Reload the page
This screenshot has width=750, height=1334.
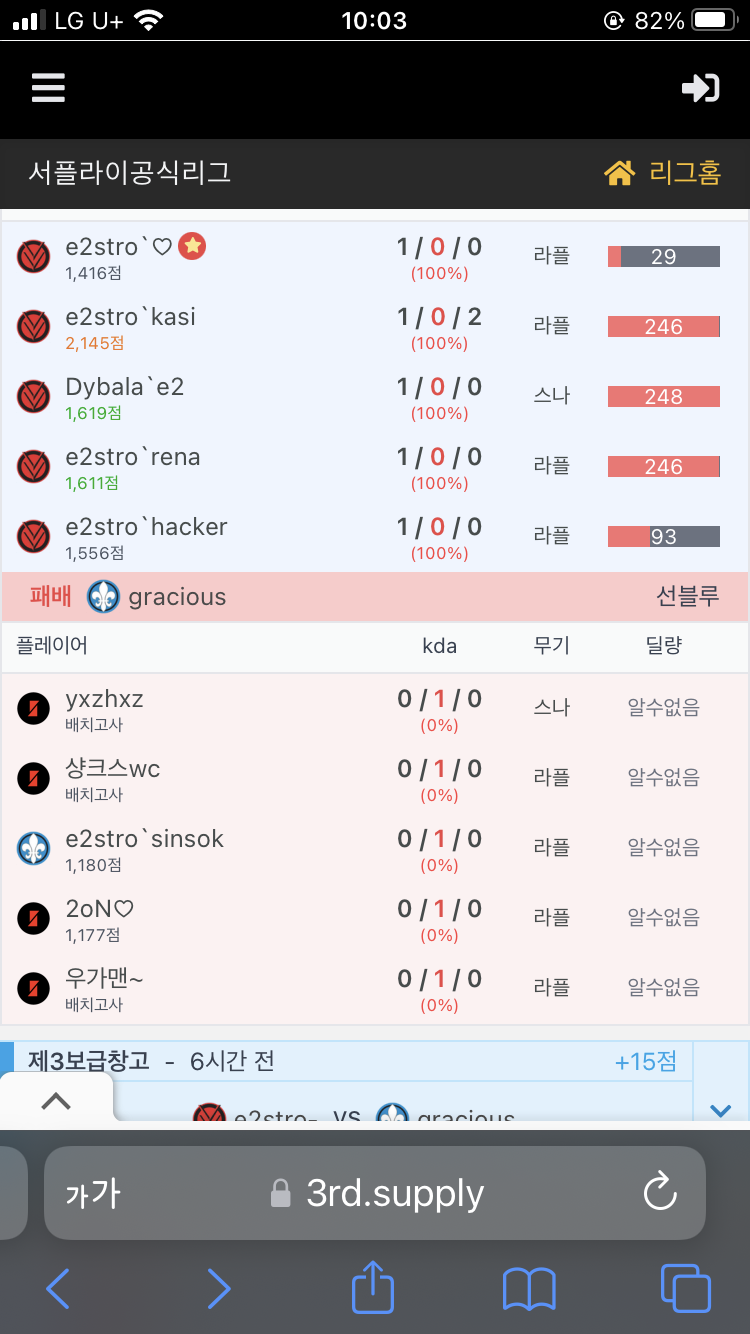660,1193
